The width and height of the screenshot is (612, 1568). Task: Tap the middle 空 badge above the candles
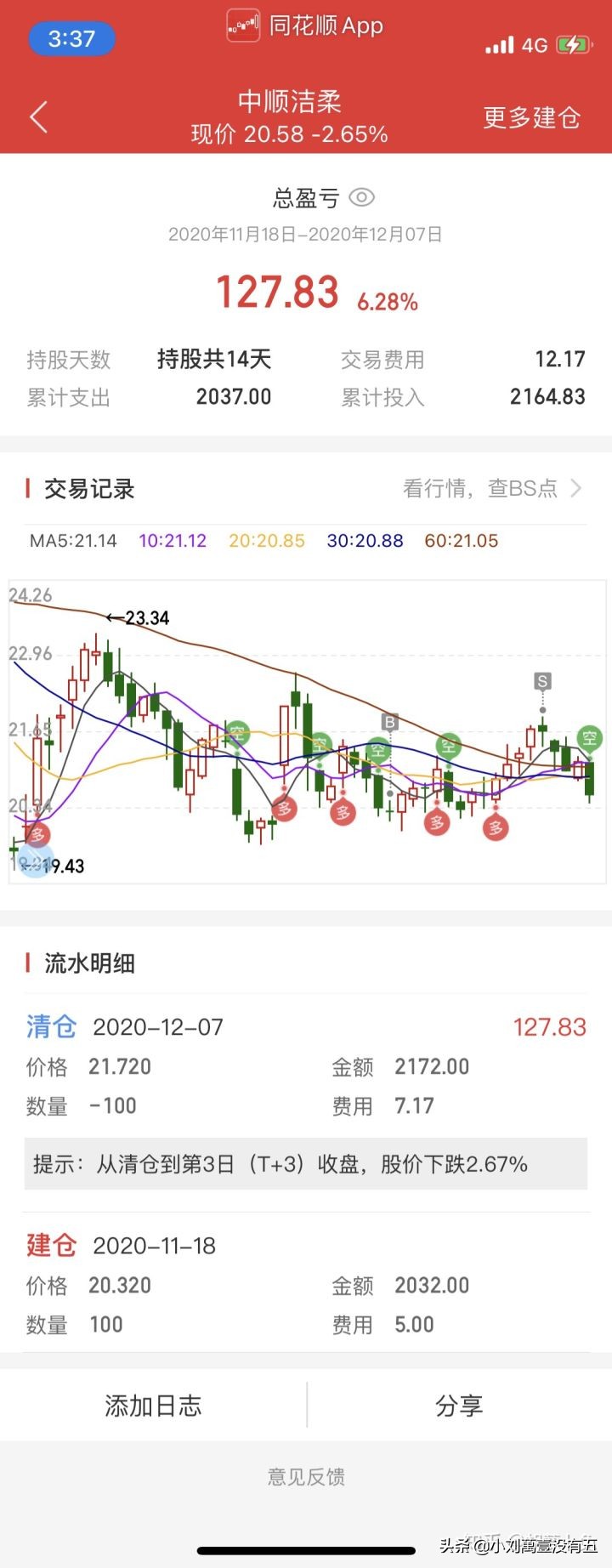[x=378, y=750]
